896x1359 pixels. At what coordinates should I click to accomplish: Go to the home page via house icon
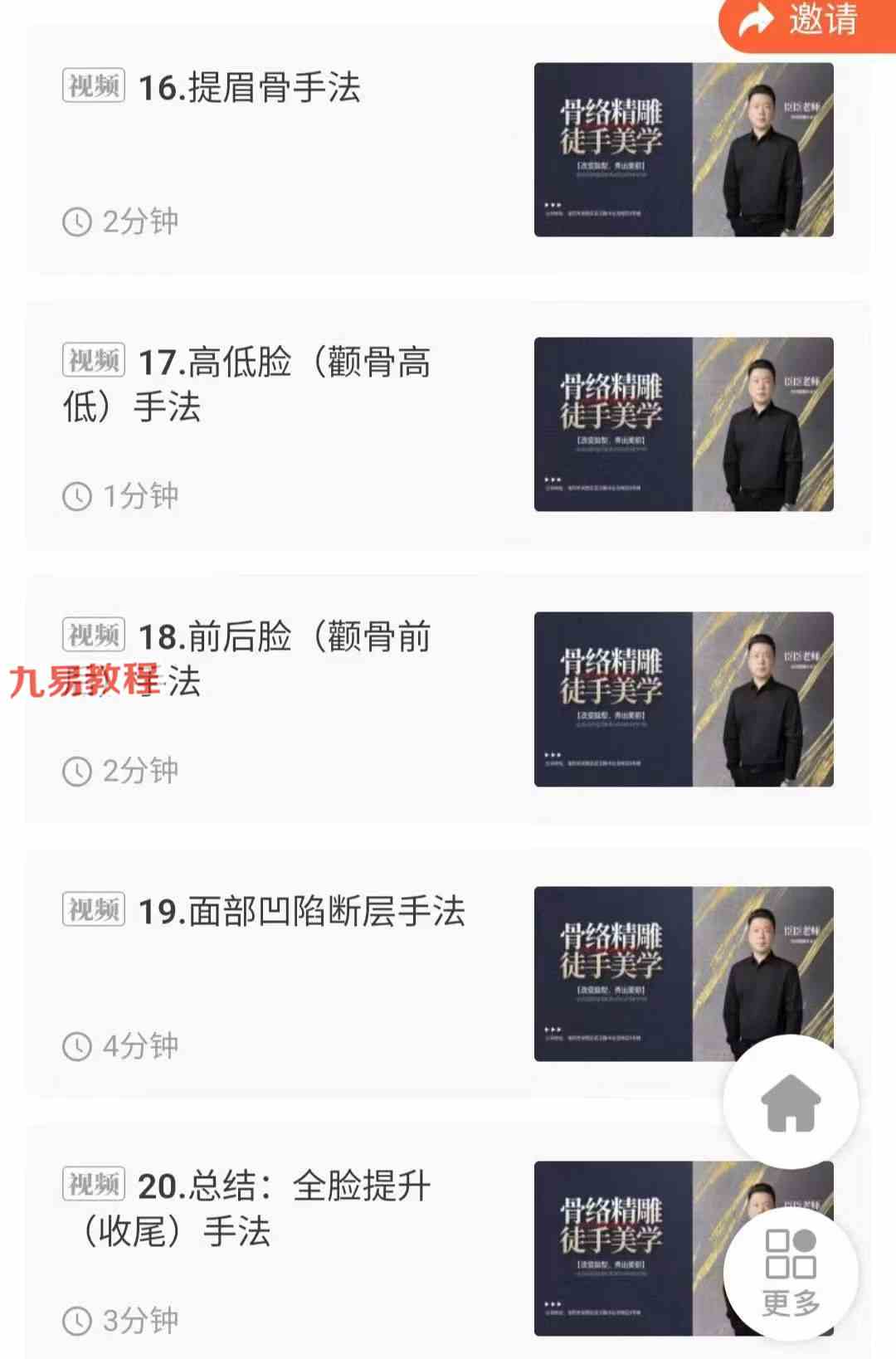(791, 1101)
